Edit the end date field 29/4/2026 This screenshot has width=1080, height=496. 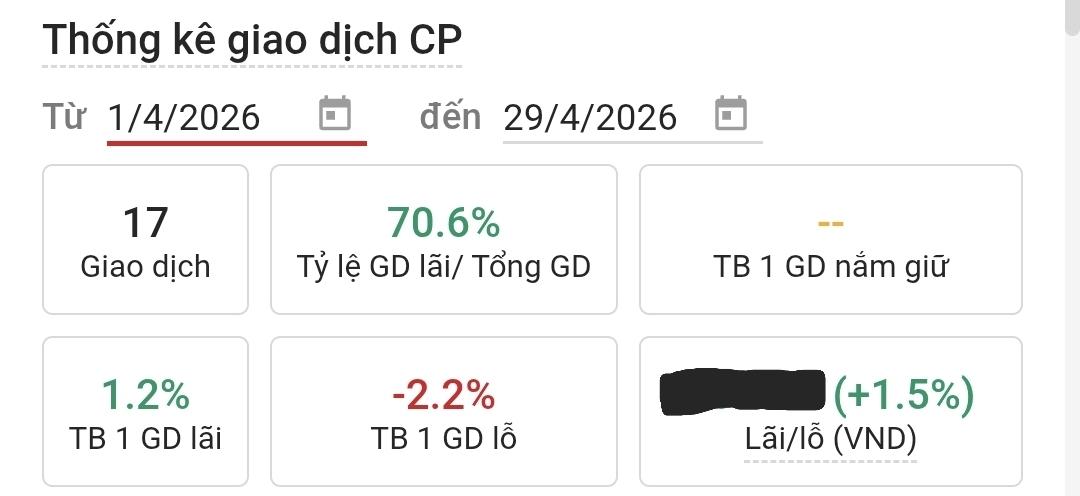(x=590, y=117)
